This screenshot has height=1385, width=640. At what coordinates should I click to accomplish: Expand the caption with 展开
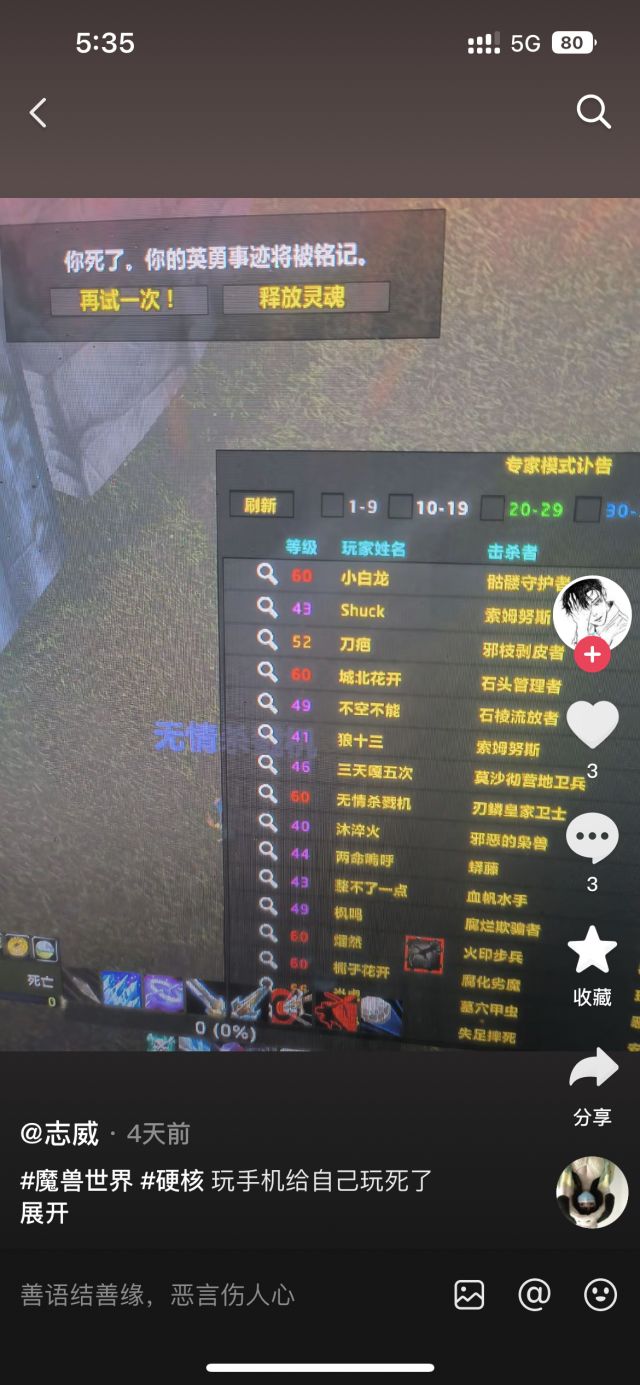coord(44,1213)
